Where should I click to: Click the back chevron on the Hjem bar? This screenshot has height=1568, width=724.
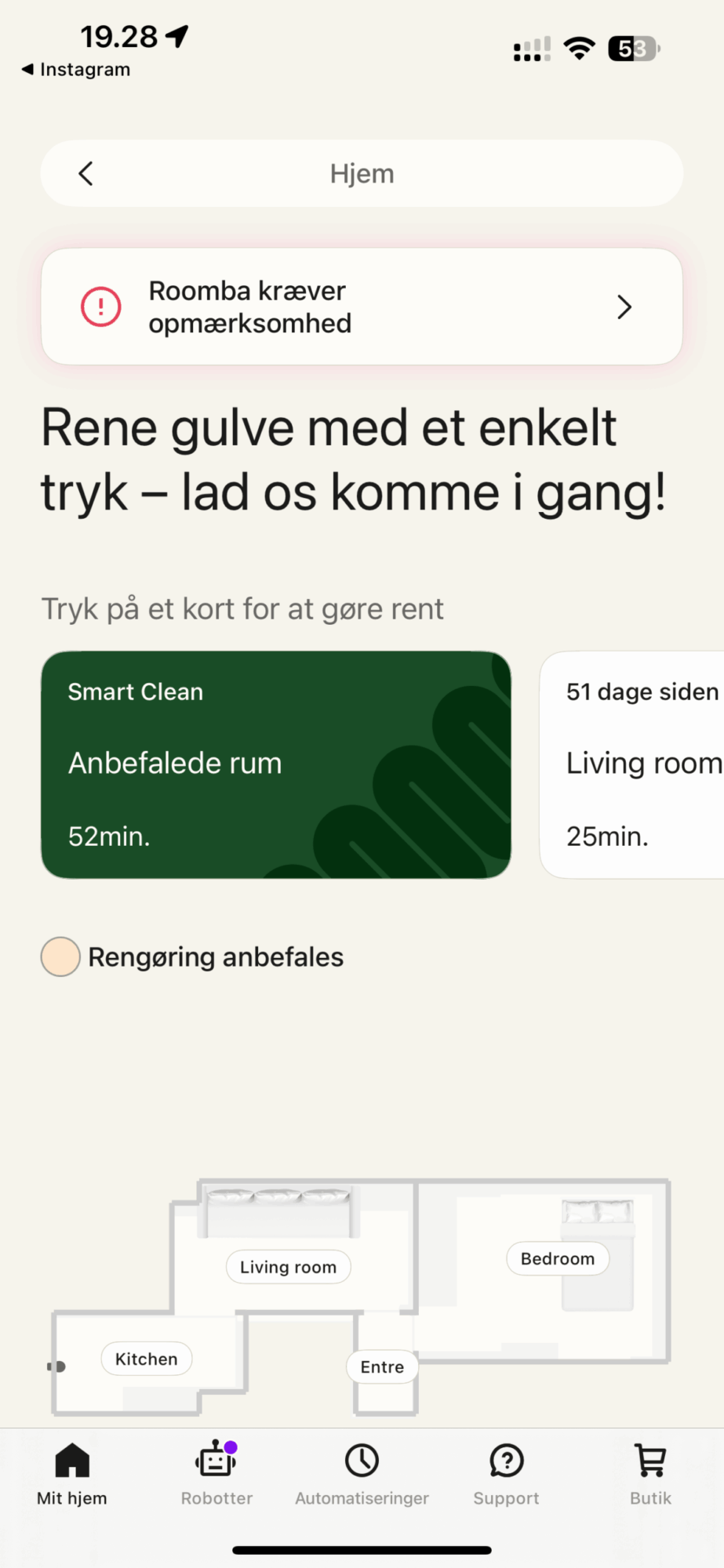[x=85, y=173]
